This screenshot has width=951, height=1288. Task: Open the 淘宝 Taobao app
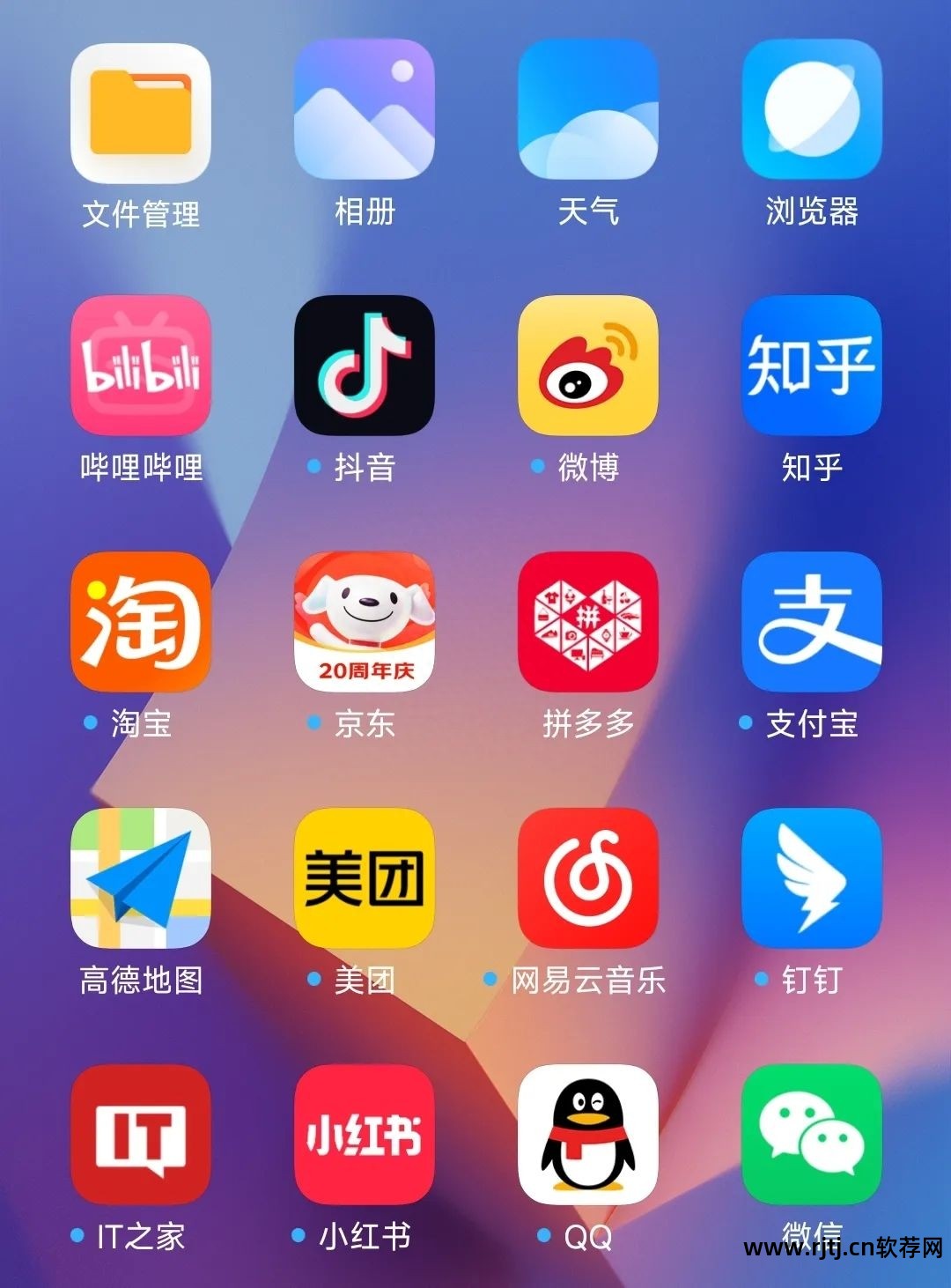[x=141, y=622]
